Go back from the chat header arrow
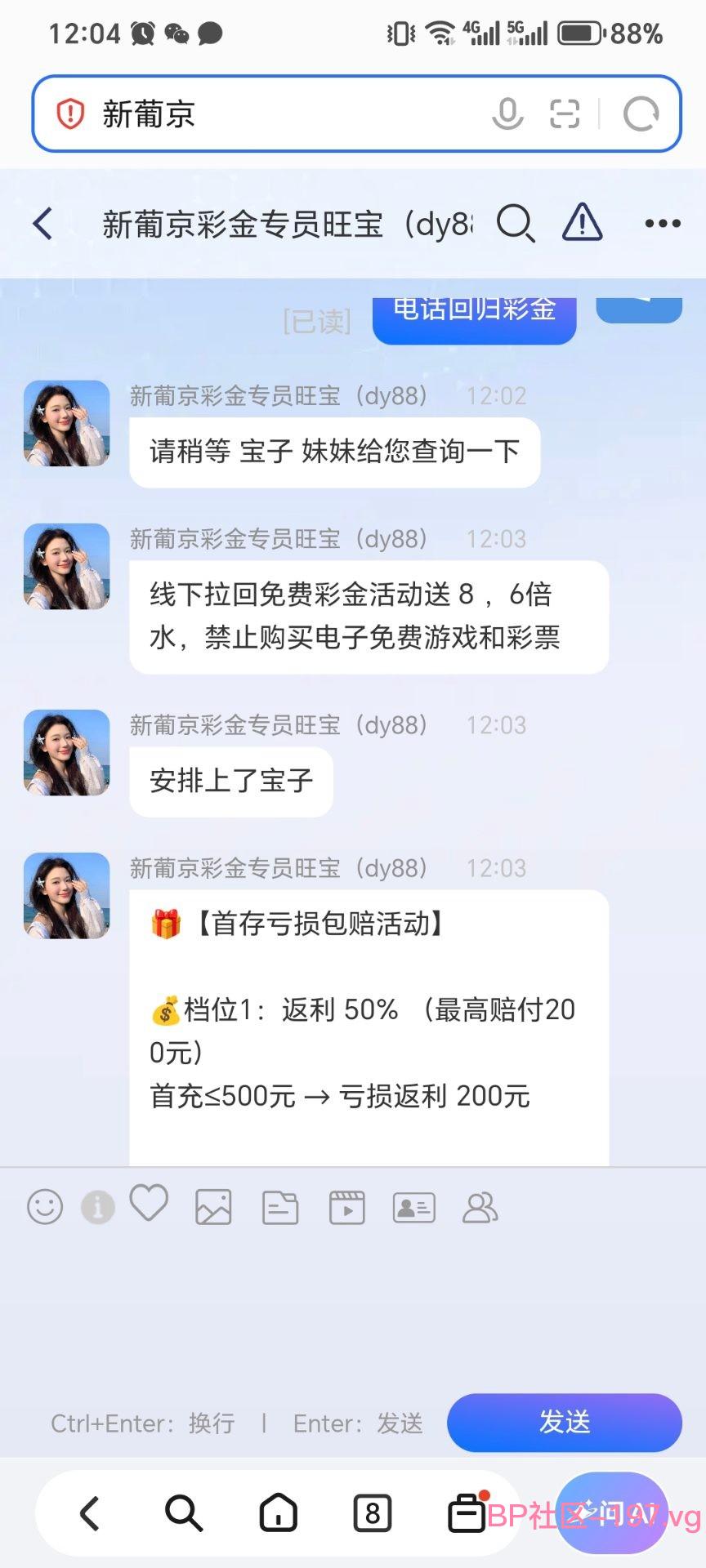This screenshot has width=706, height=1568. point(43,223)
